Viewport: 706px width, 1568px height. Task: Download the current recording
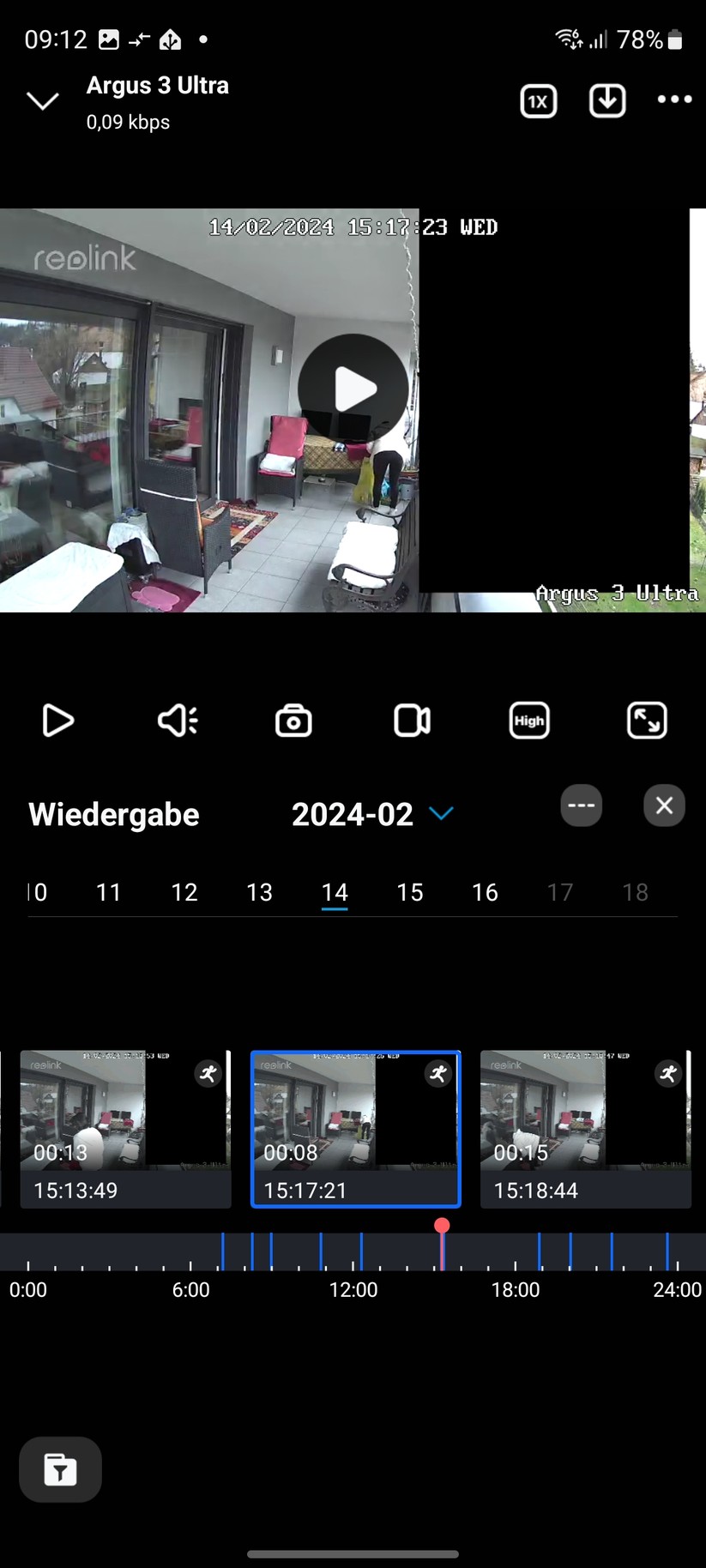coord(606,100)
